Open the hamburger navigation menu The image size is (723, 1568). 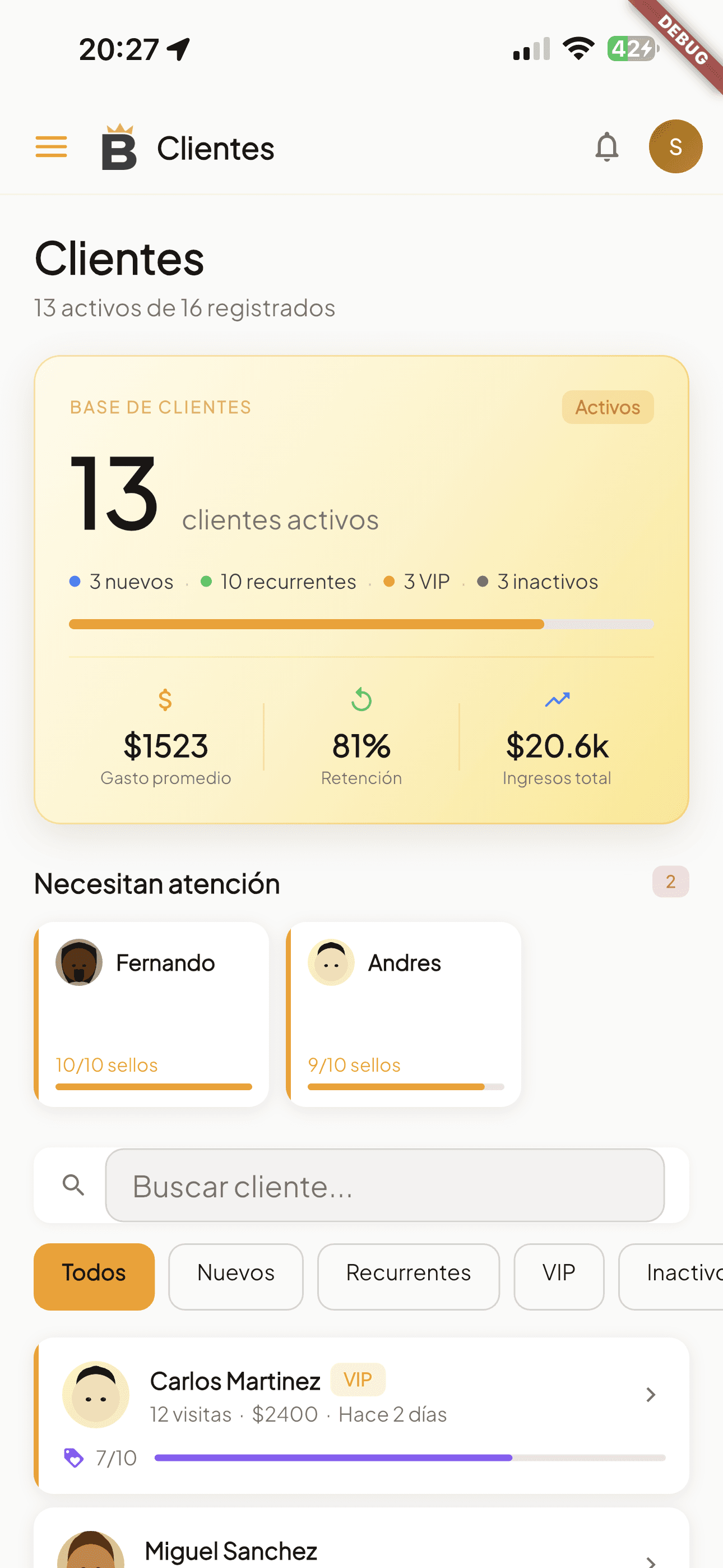coord(51,146)
